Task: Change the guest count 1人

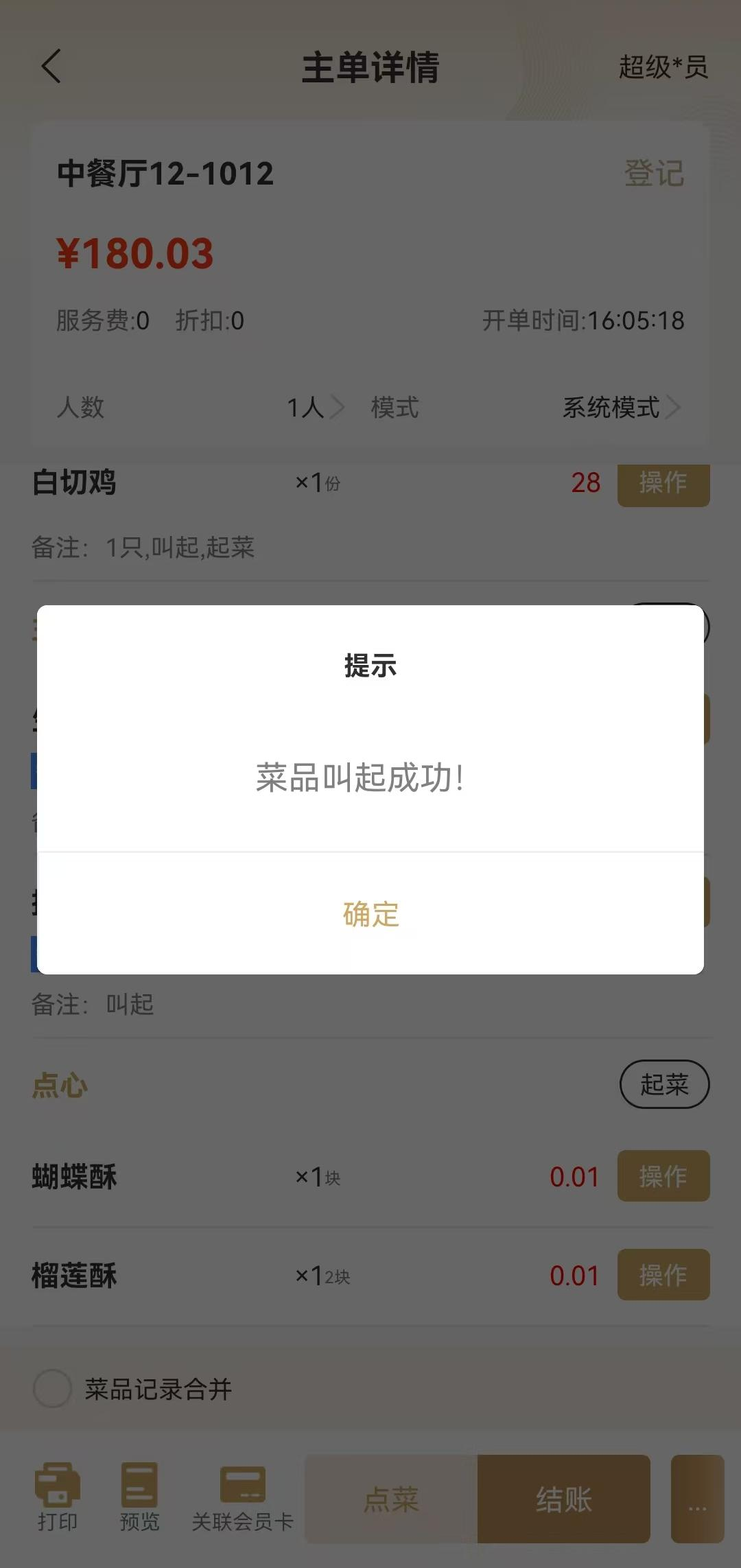Action: pos(314,408)
